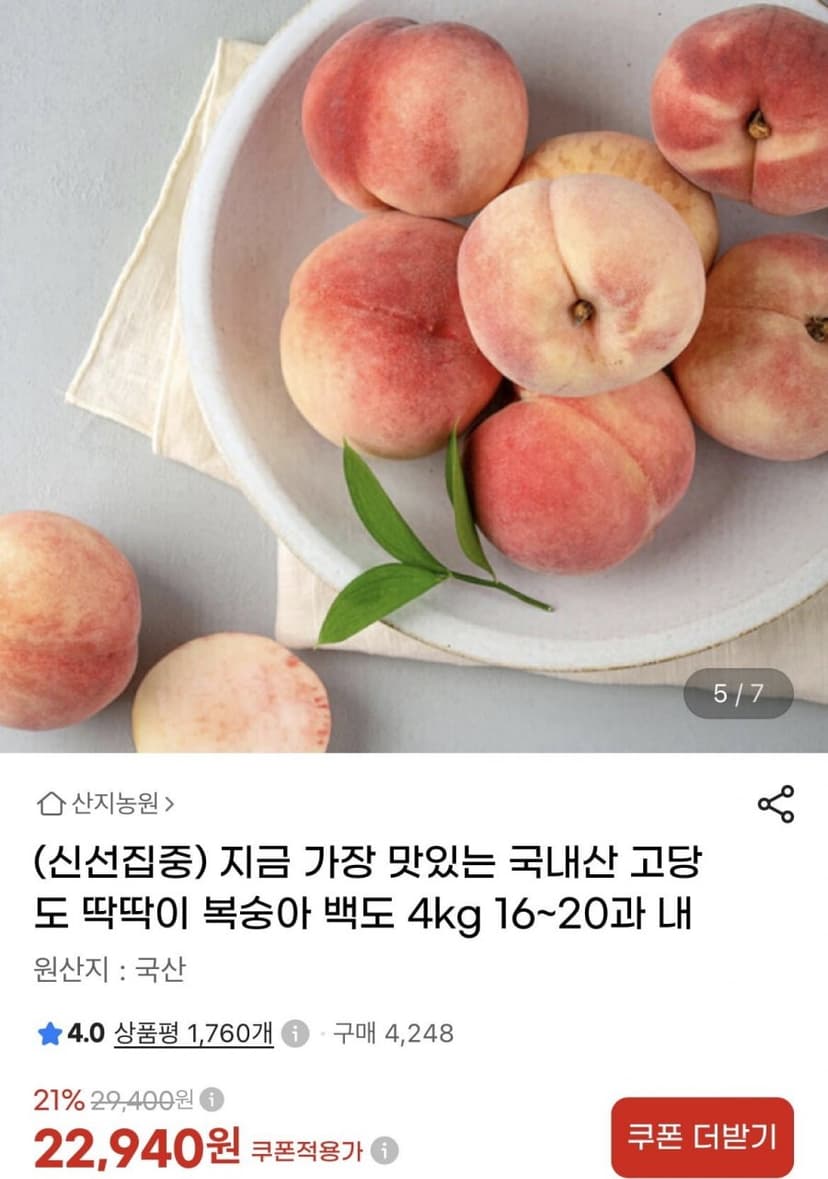
Task: Tap the 쿠폰 더받기 button
Action: [702, 1137]
